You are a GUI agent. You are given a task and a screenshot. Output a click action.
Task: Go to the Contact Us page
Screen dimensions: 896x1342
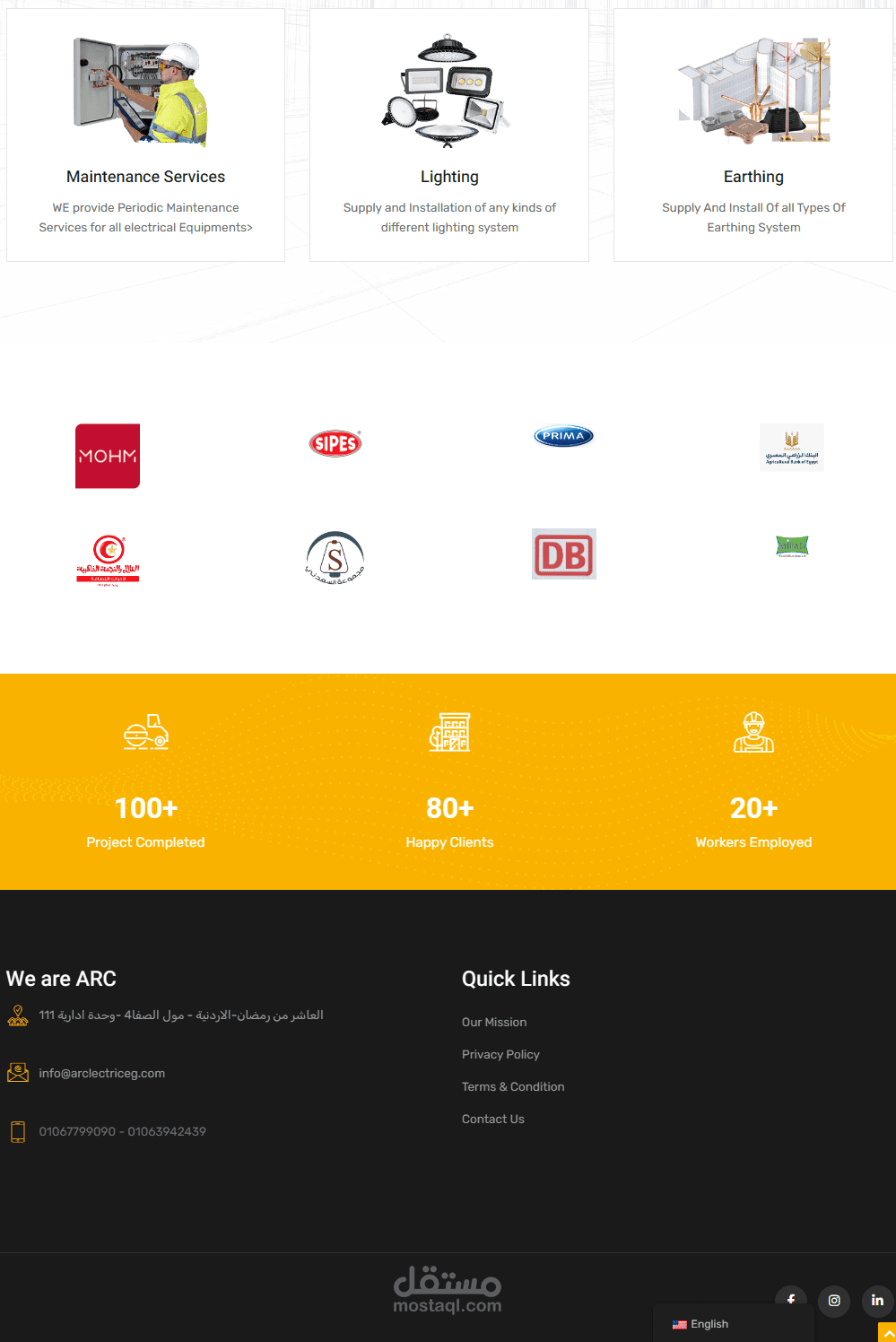pyautogui.click(x=493, y=1119)
